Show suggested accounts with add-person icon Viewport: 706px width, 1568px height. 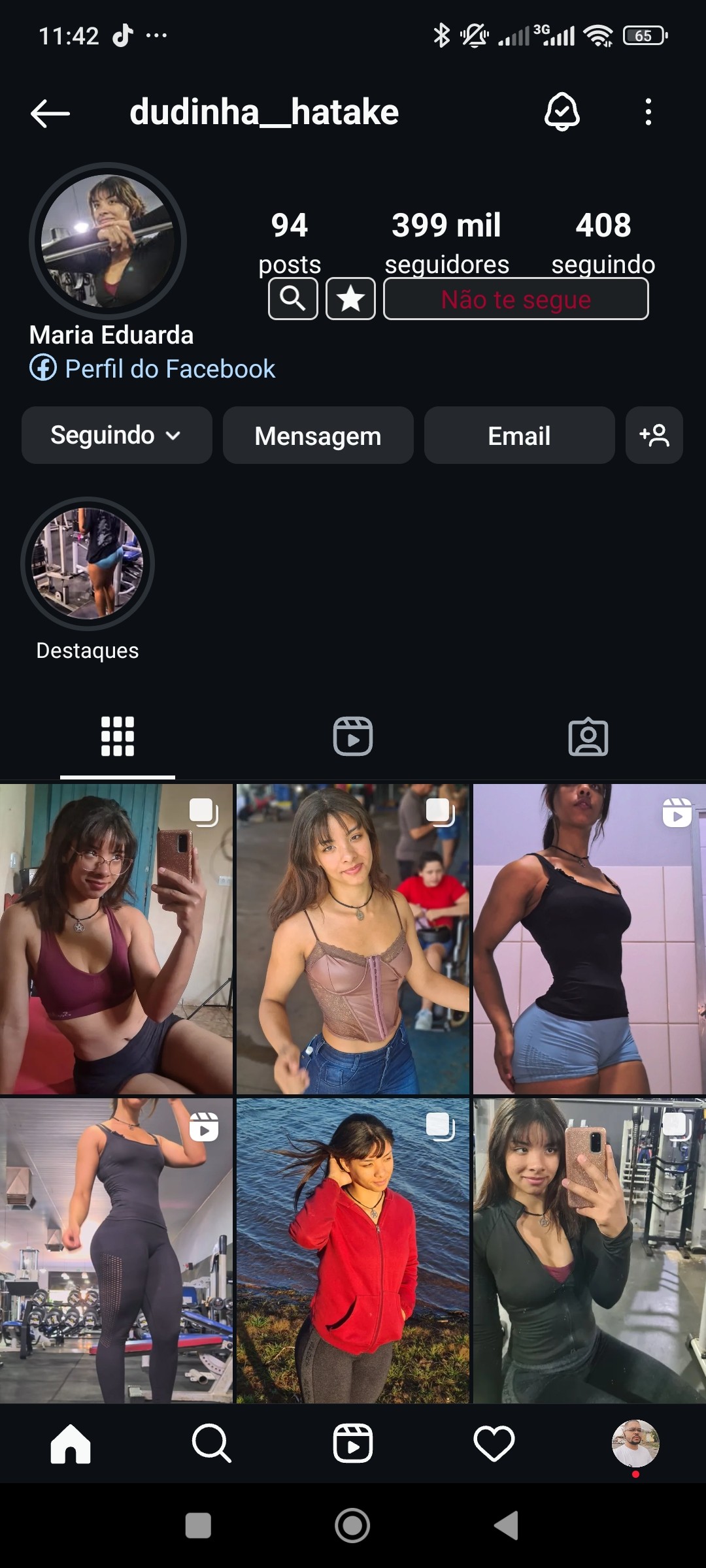(654, 435)
